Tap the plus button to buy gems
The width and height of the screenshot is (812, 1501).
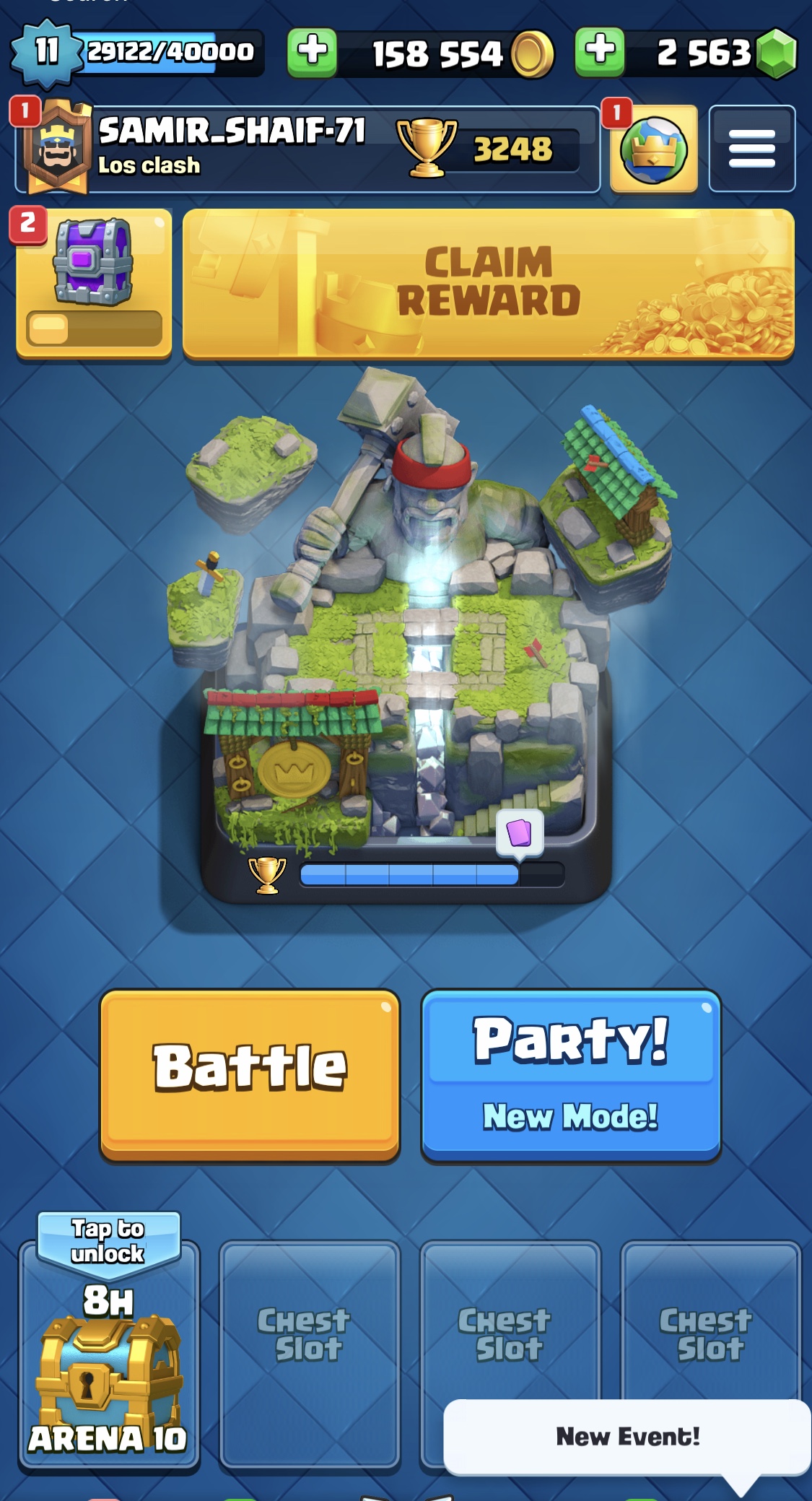click(x=599, y=53)
